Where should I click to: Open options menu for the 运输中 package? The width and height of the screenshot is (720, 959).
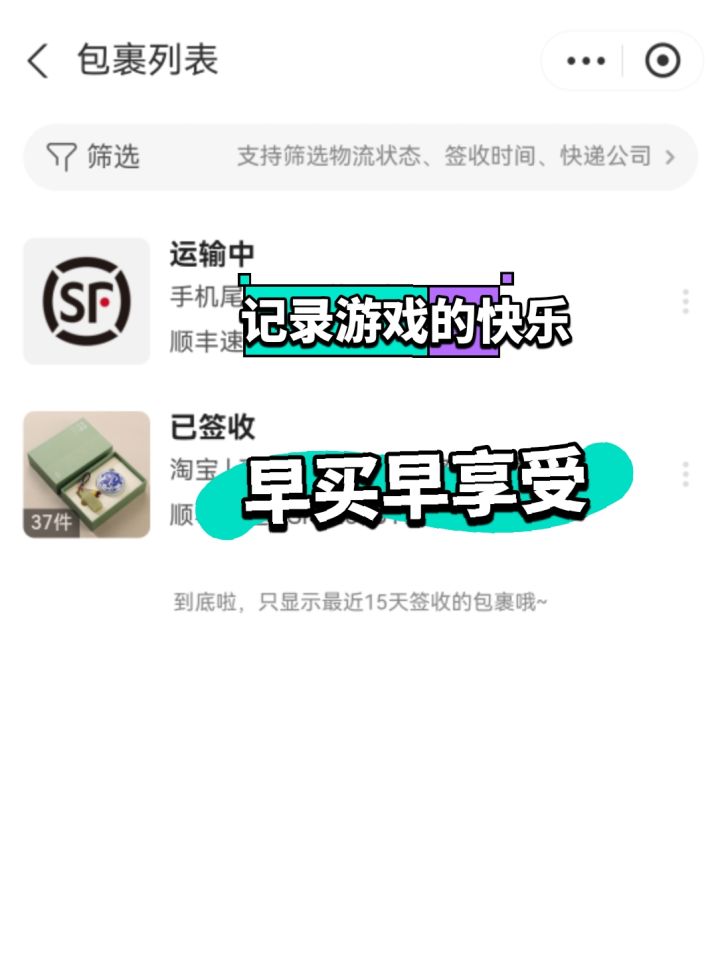pyautogui.click(x=685, y=300)
